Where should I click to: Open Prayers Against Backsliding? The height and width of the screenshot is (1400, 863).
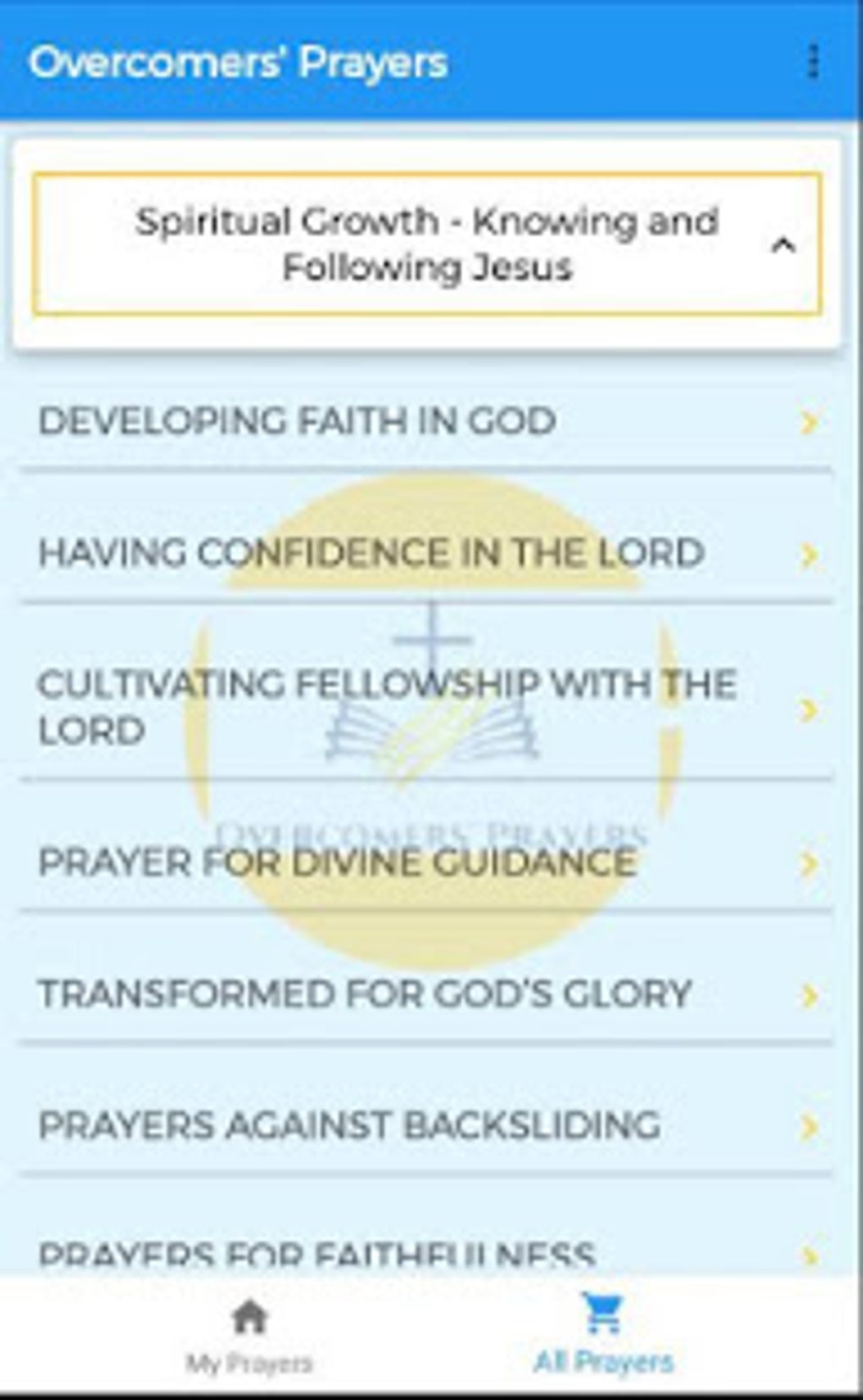pos(427,1127)
